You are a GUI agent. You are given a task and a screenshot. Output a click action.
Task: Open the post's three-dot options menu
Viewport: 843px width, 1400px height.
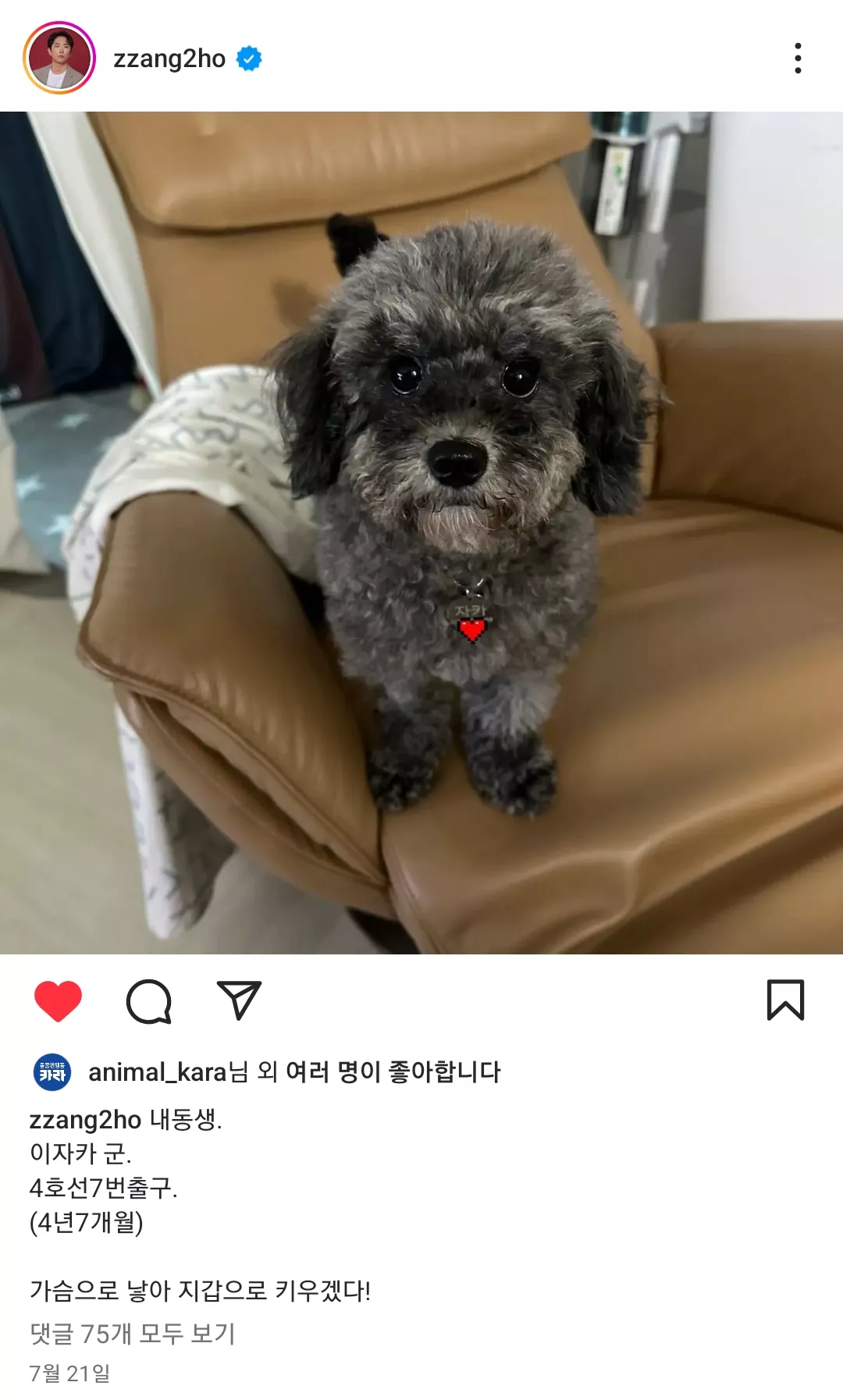(x=797, y=59)
